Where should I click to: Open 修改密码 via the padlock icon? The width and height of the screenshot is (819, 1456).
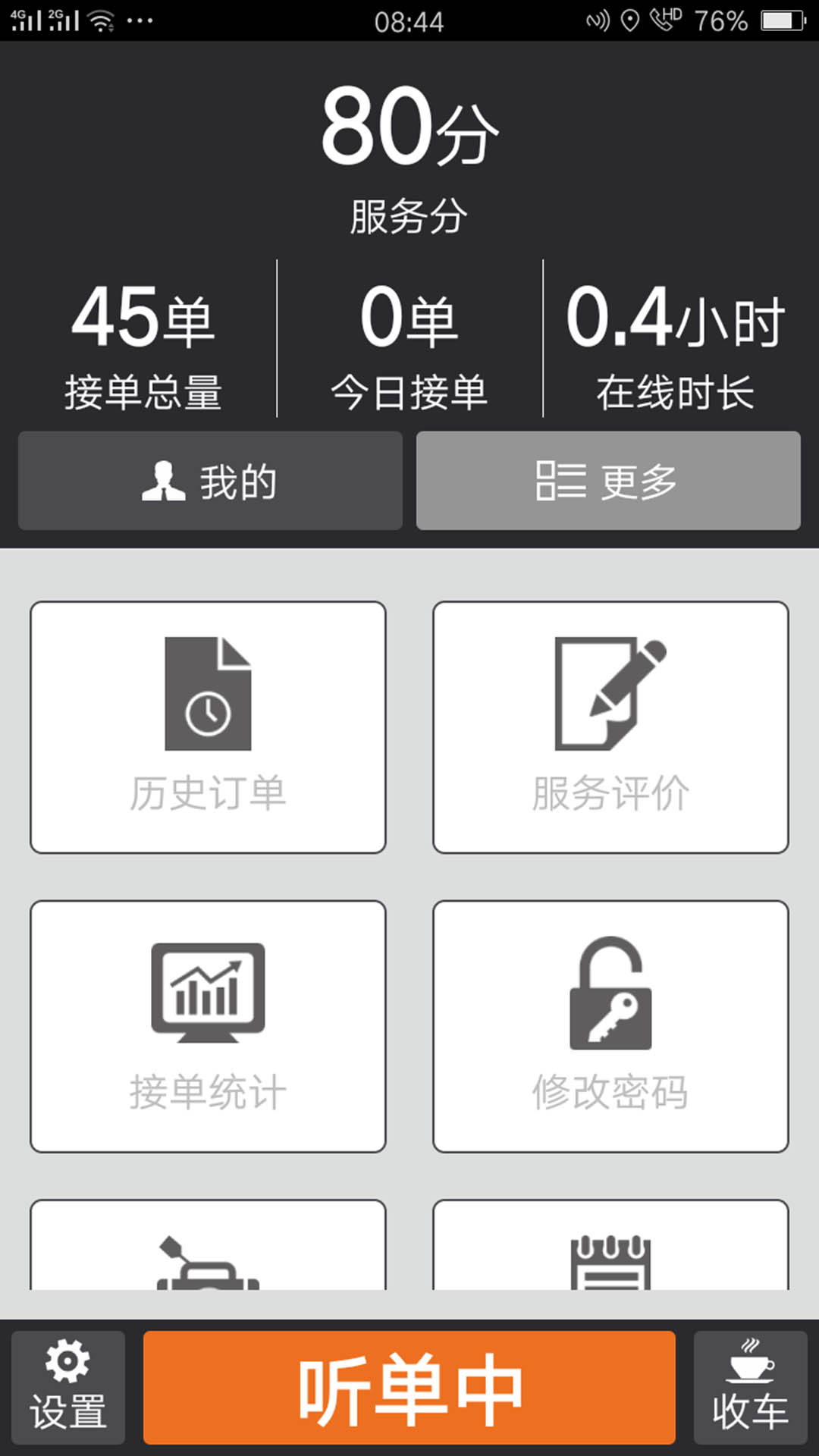pos(611,990)
